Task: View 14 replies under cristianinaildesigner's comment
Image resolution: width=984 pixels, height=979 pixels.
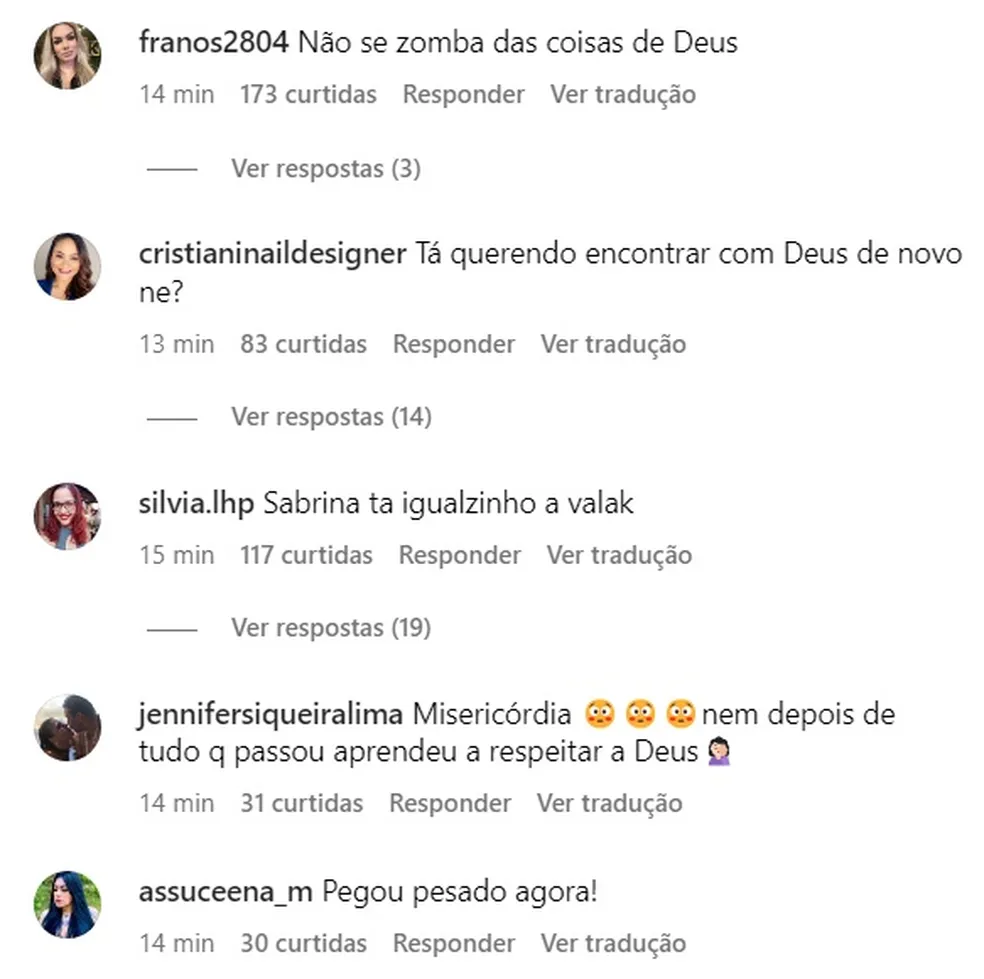Action: coord(331,416)
